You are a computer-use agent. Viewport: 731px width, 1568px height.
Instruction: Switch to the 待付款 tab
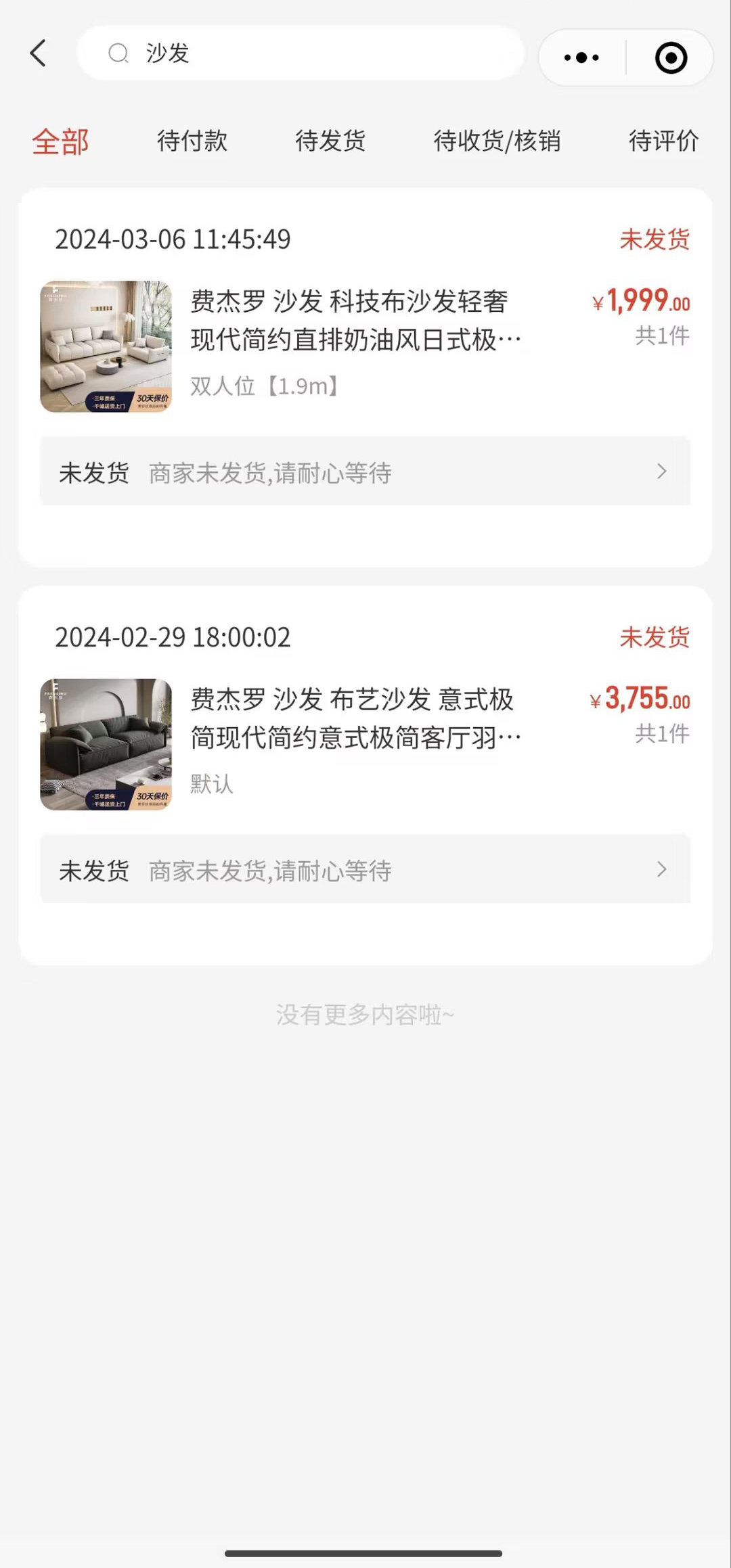pyautogui.click(x=192, y=141)
